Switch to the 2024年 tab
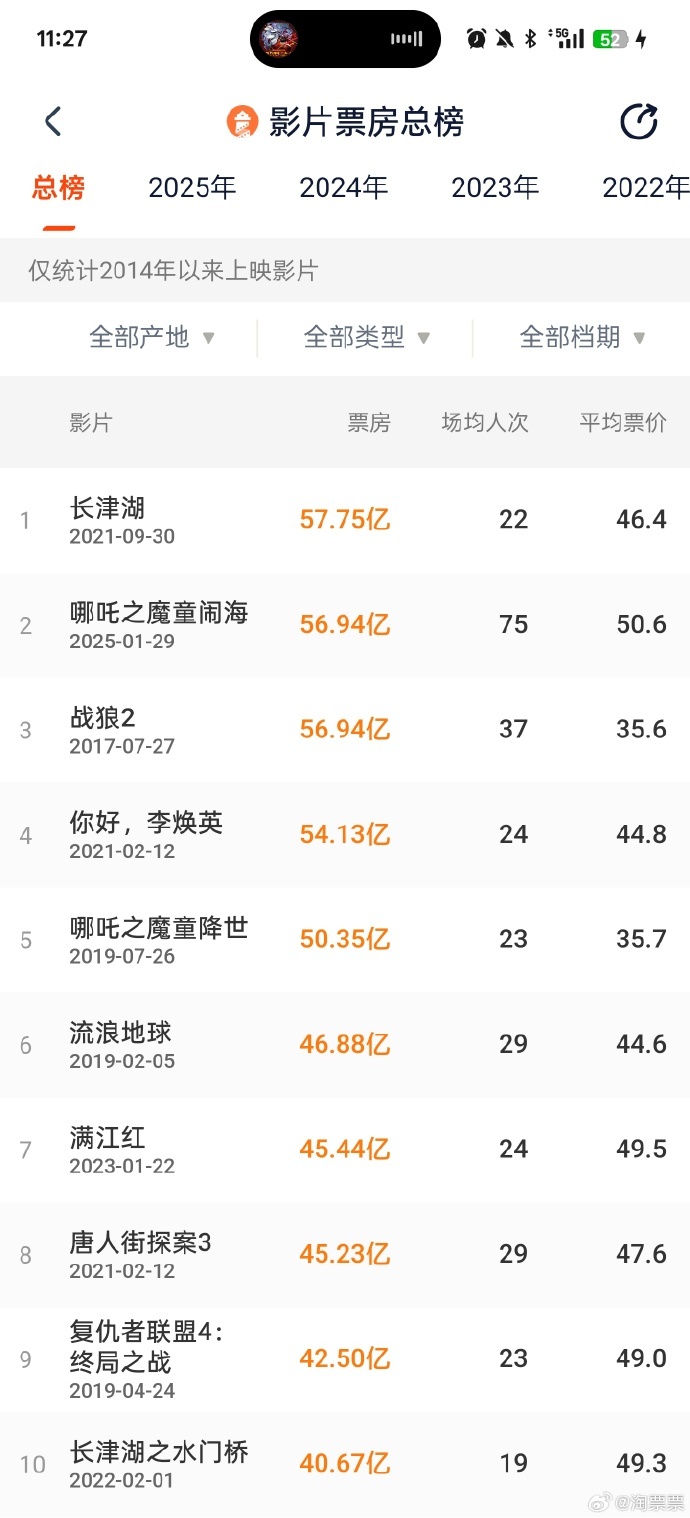 coord(343,188)
